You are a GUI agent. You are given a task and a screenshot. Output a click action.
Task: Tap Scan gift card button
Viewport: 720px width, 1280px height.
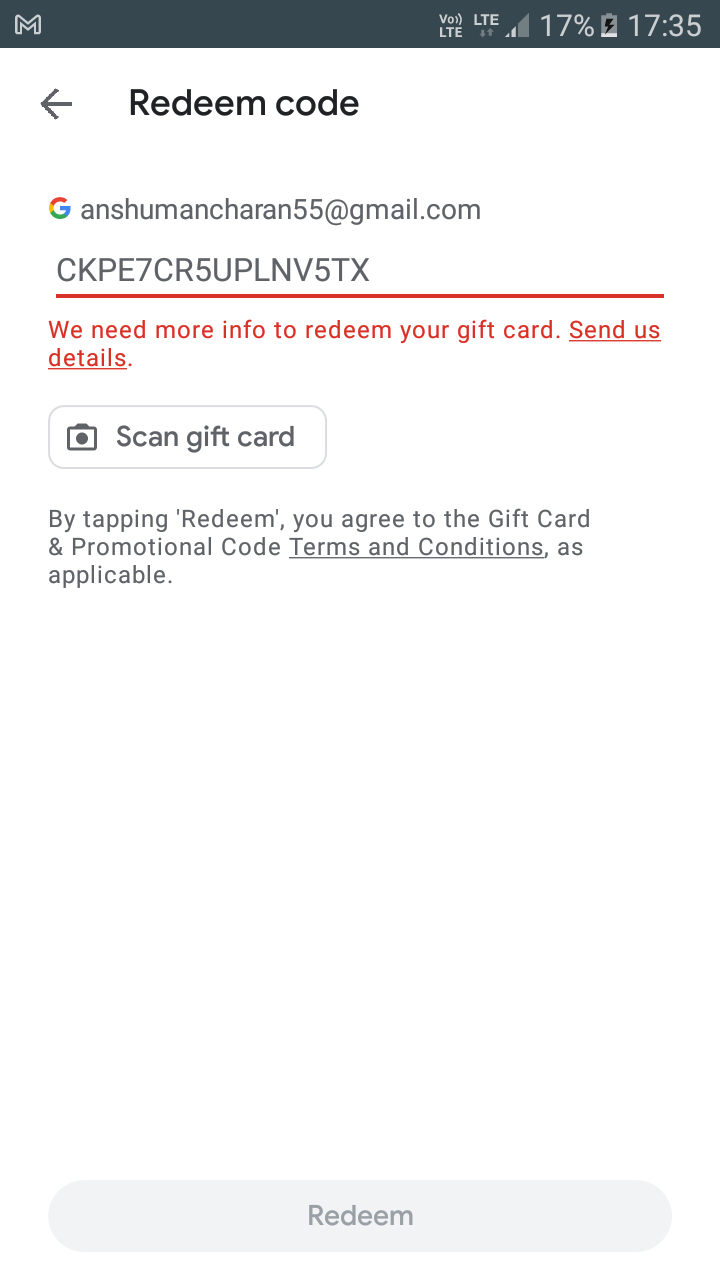[188, 437]
